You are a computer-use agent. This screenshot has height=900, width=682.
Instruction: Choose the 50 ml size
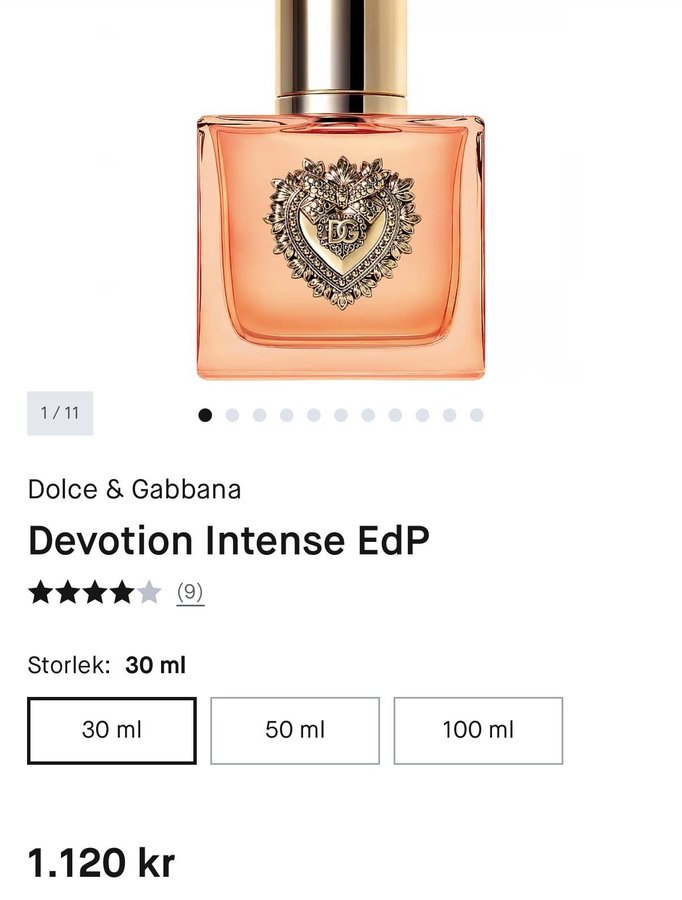(295, 730)
